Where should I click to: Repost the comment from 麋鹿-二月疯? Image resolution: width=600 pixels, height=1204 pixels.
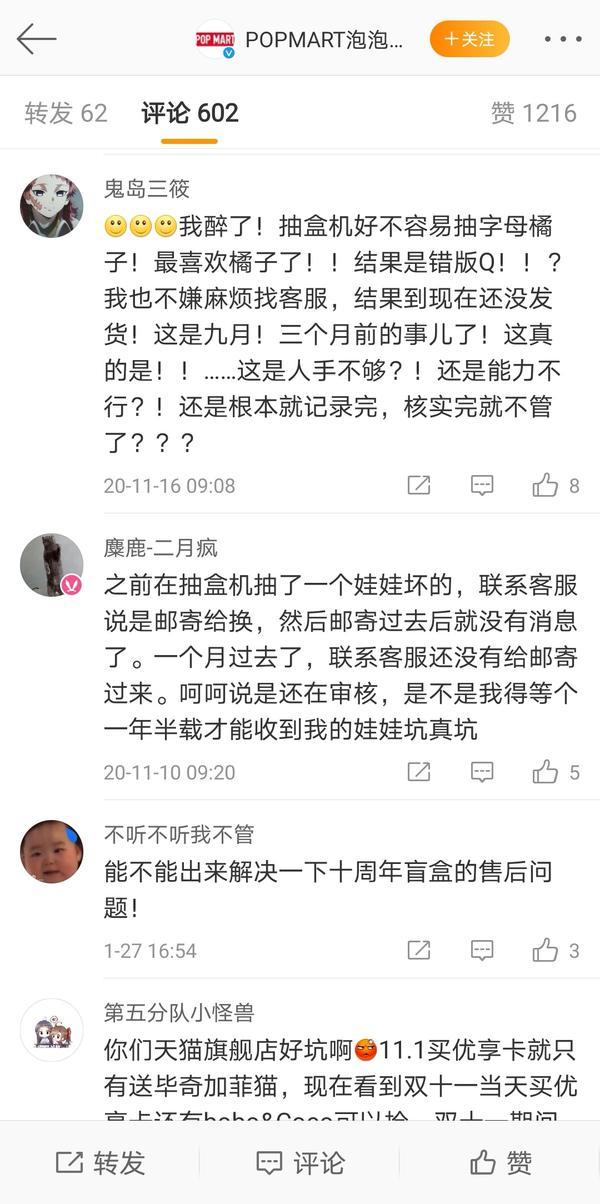(419, 772)
